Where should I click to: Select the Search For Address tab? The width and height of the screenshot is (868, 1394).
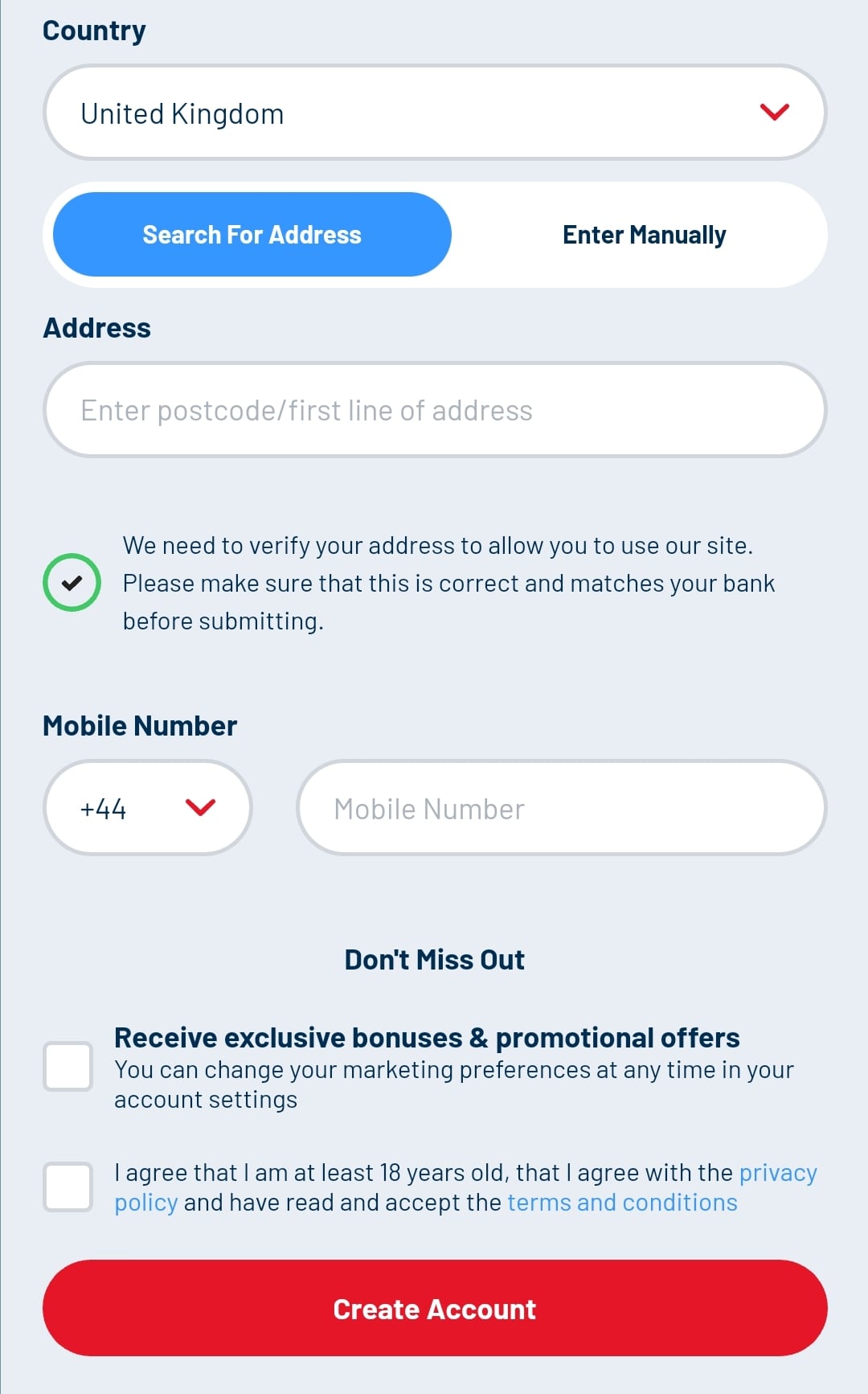click(x=252, y=234)
